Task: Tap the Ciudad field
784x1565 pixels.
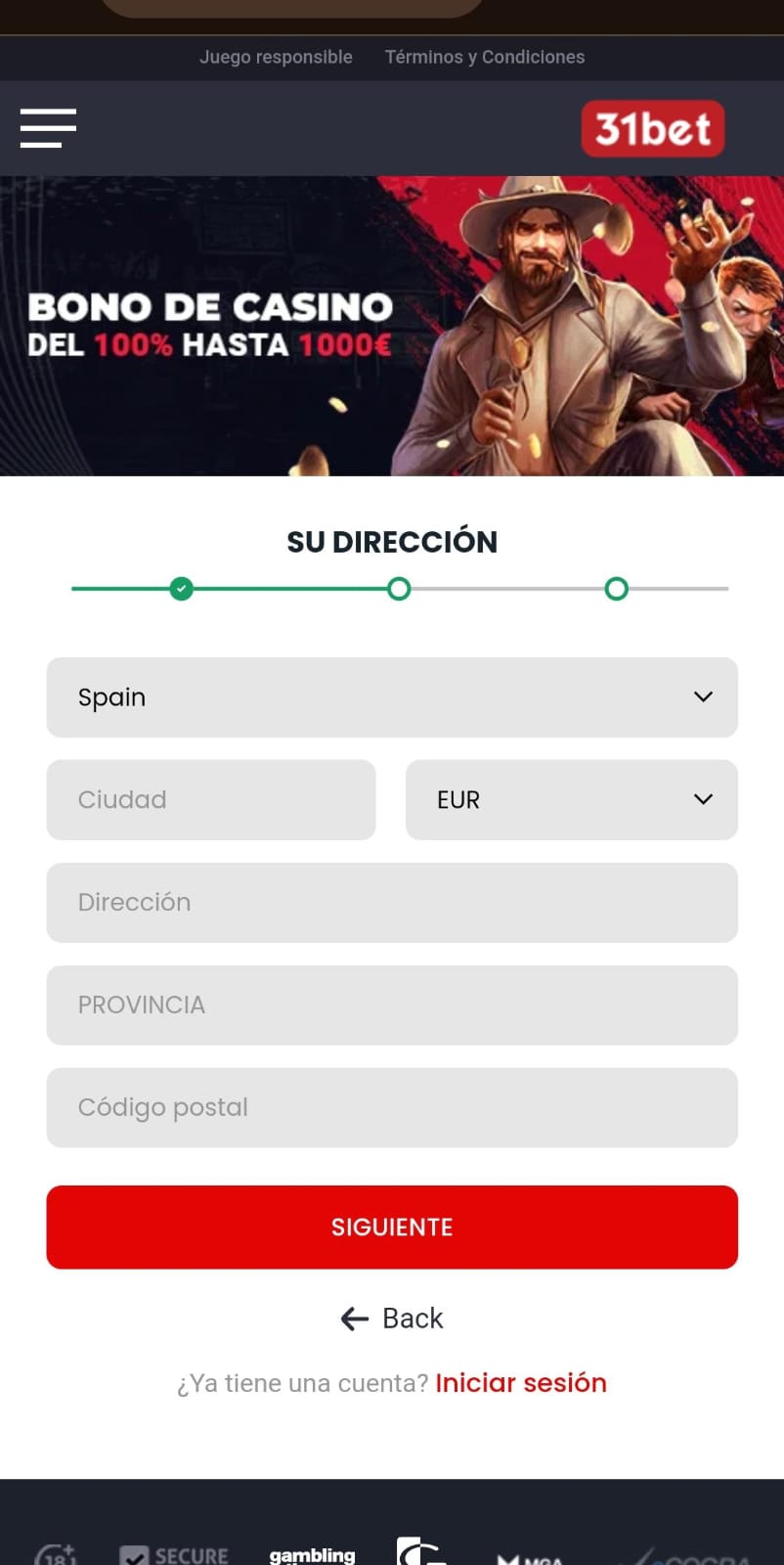Action: coord(211,800)
